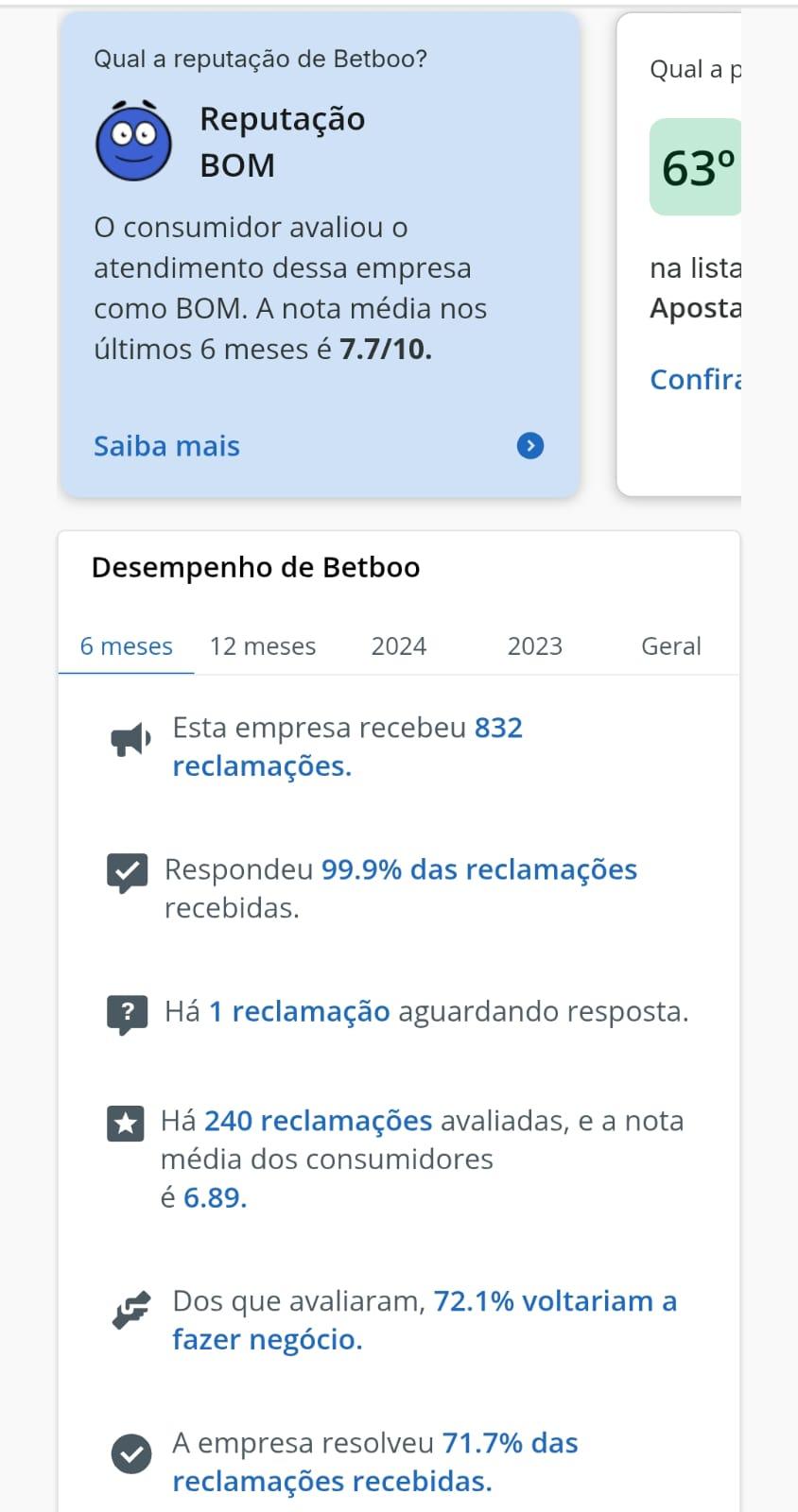Switch to the Geral tab

670,645
